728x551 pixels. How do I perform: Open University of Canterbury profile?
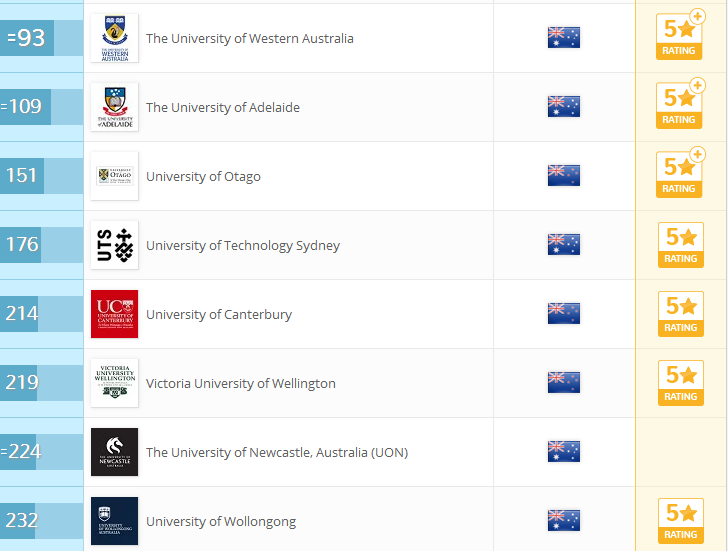pyautogui.click(x=218, y=315)
